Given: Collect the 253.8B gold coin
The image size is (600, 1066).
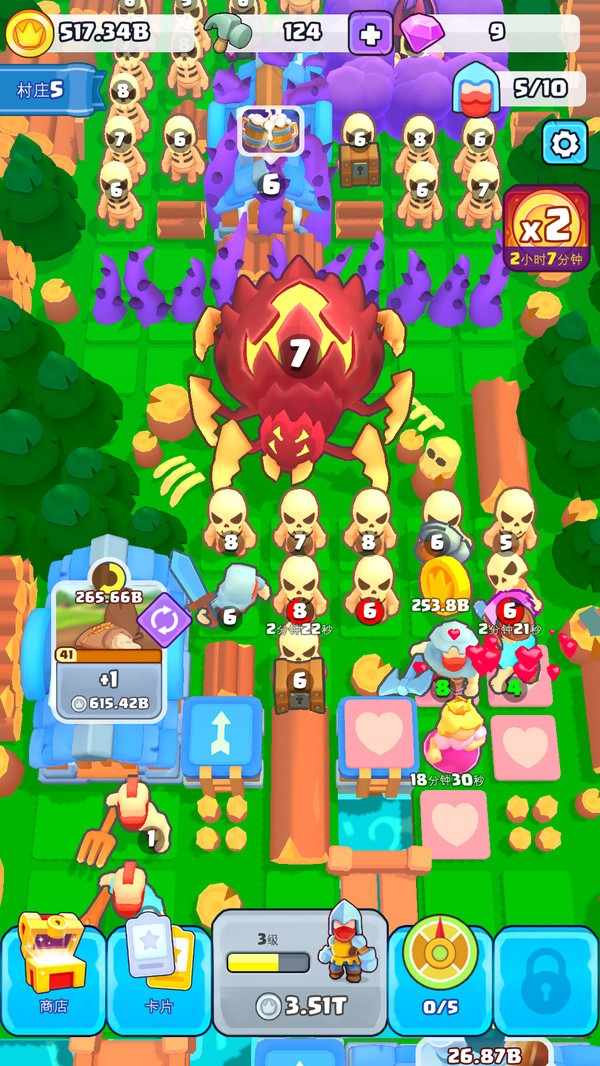Looking at the screenshot, I should tap(440, 580).
